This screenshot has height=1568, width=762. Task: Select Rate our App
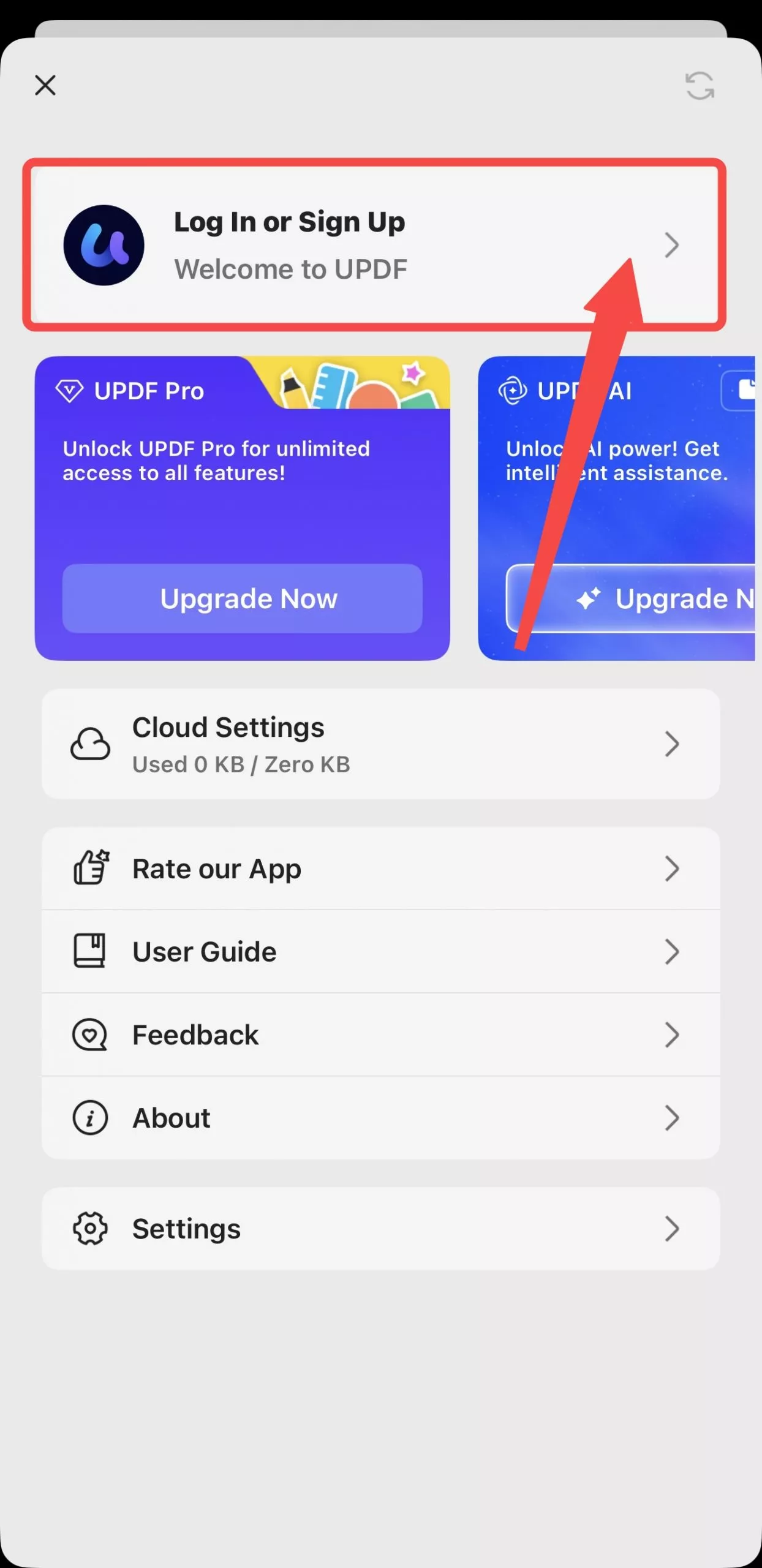[x=380, y=869]
